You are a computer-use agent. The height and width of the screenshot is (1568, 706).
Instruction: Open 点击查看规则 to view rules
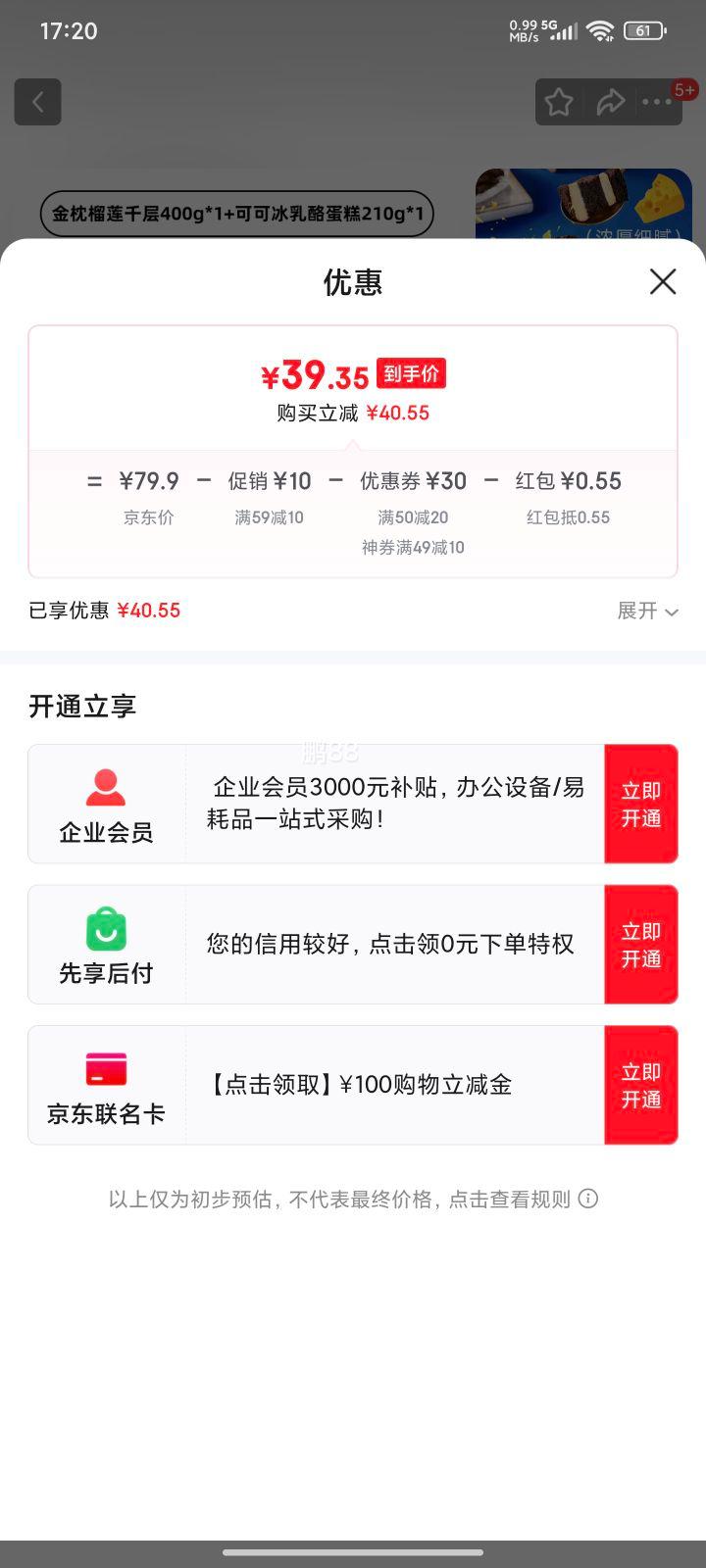click(525, 1199)
